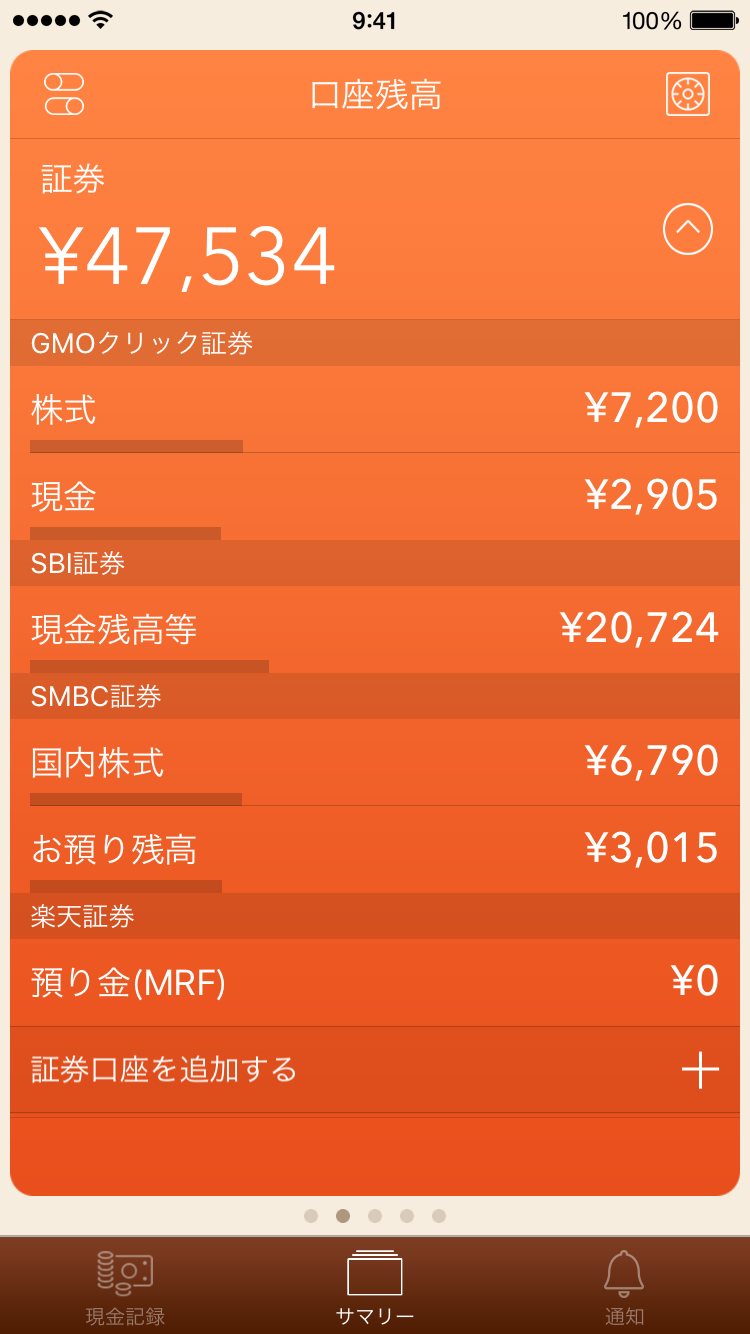This screenshot has height=1334, width=750.
Task: Open the safe vault icon
Action: point(688,94)
